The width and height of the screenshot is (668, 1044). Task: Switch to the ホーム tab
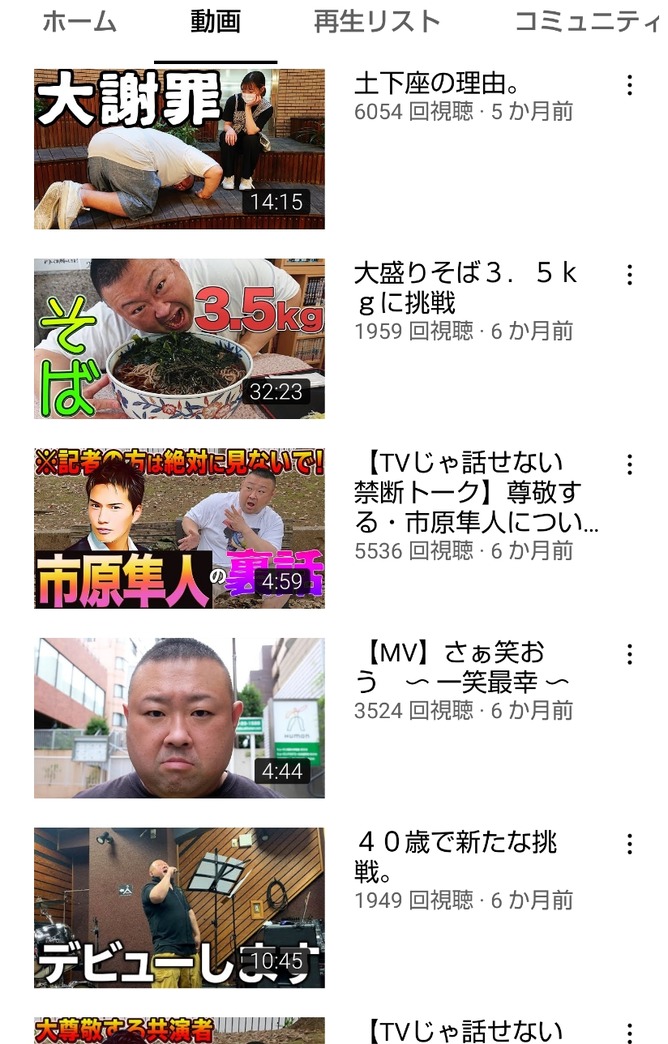click(x=79, y=22)
